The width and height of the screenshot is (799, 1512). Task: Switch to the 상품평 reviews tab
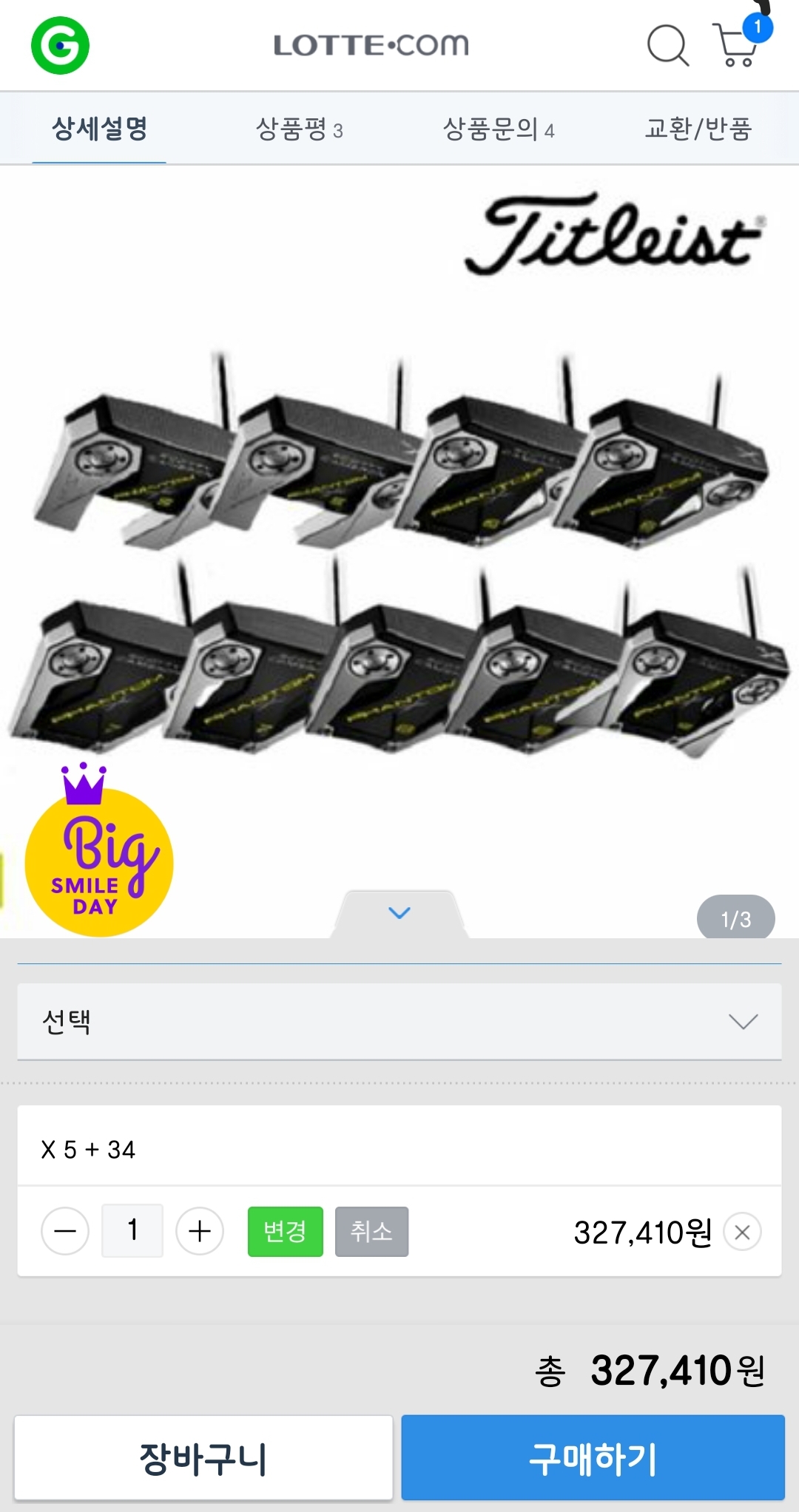299,129
